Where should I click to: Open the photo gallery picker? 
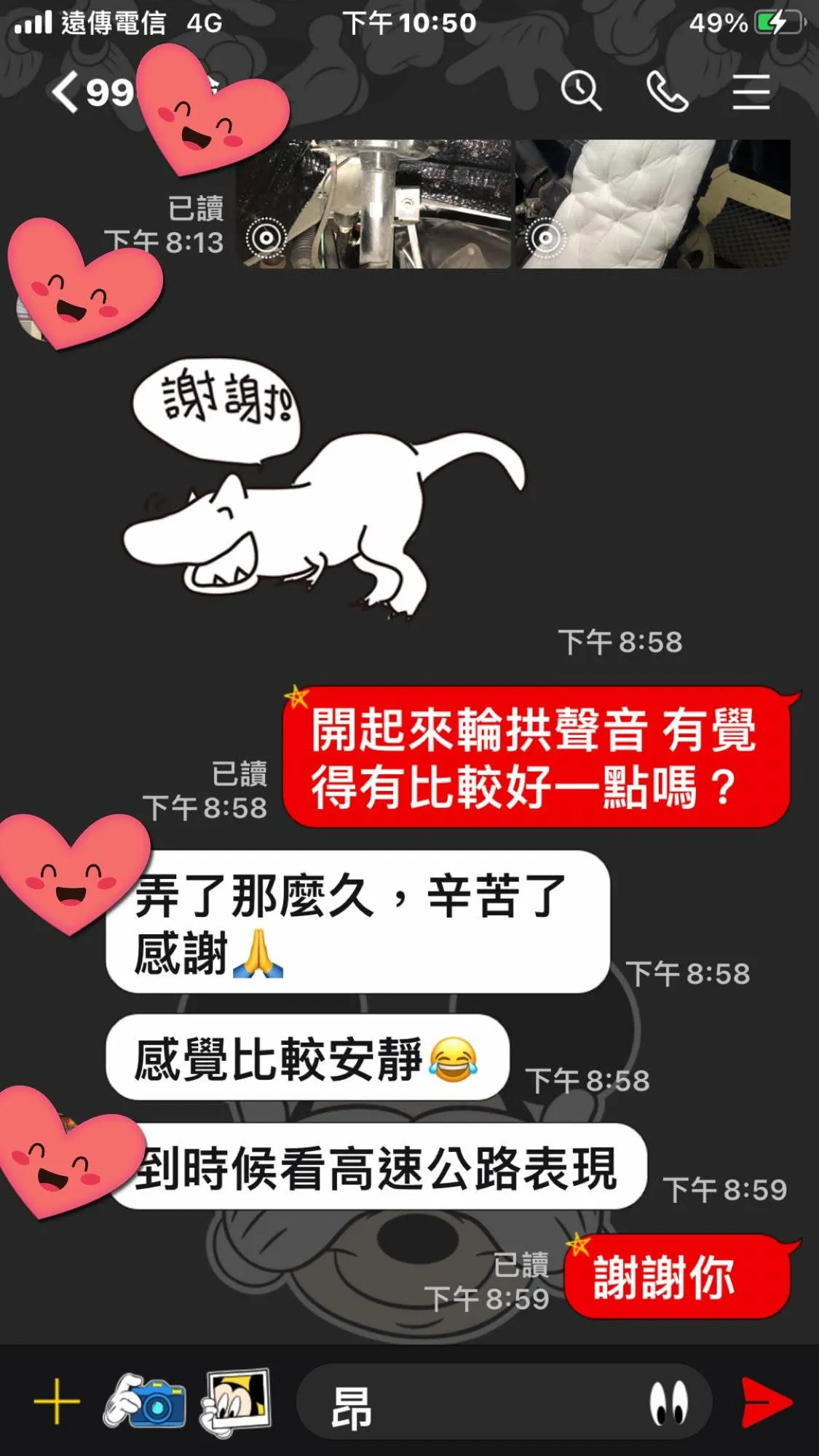[x=235, y=1401]
